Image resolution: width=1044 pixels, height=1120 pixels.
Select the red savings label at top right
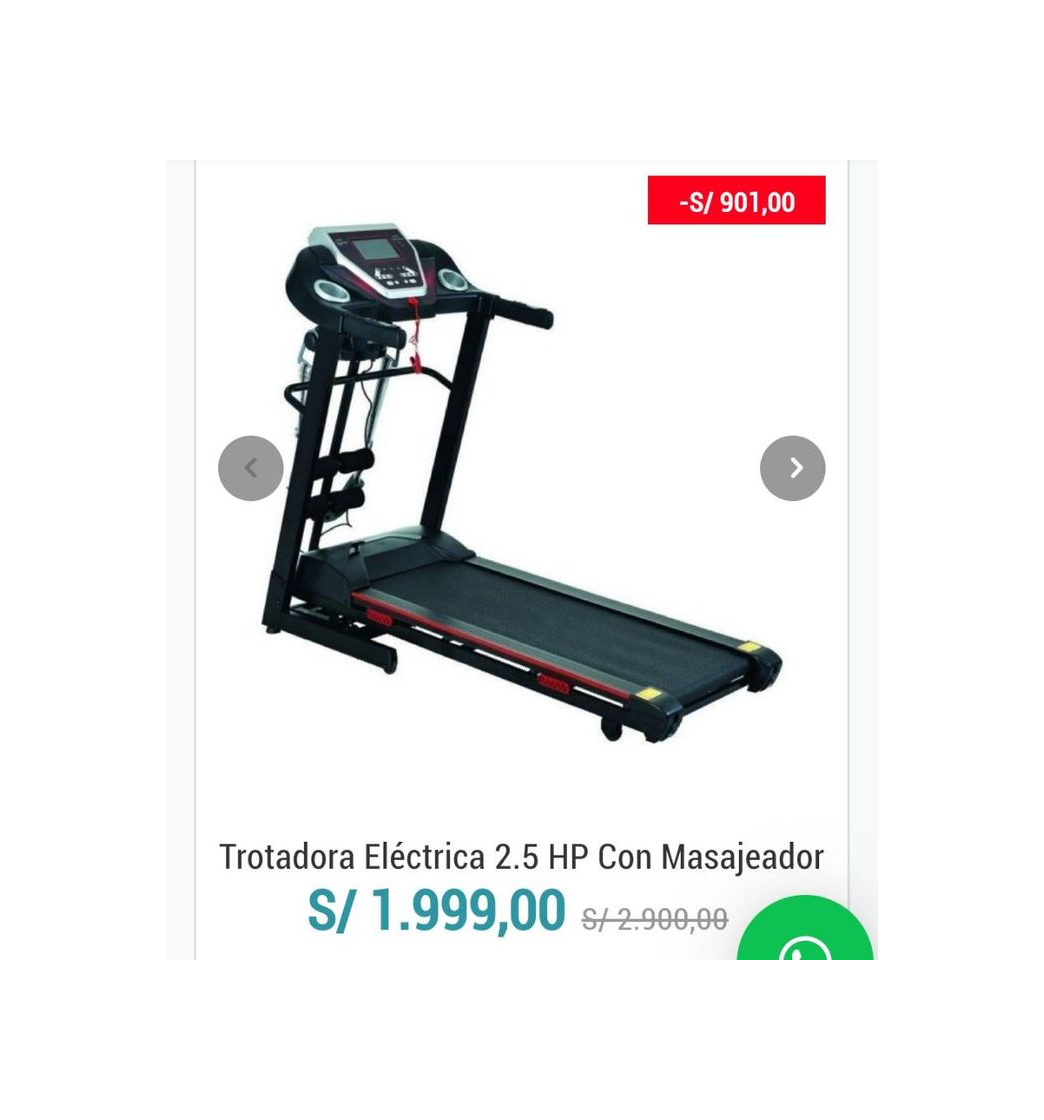736,201
